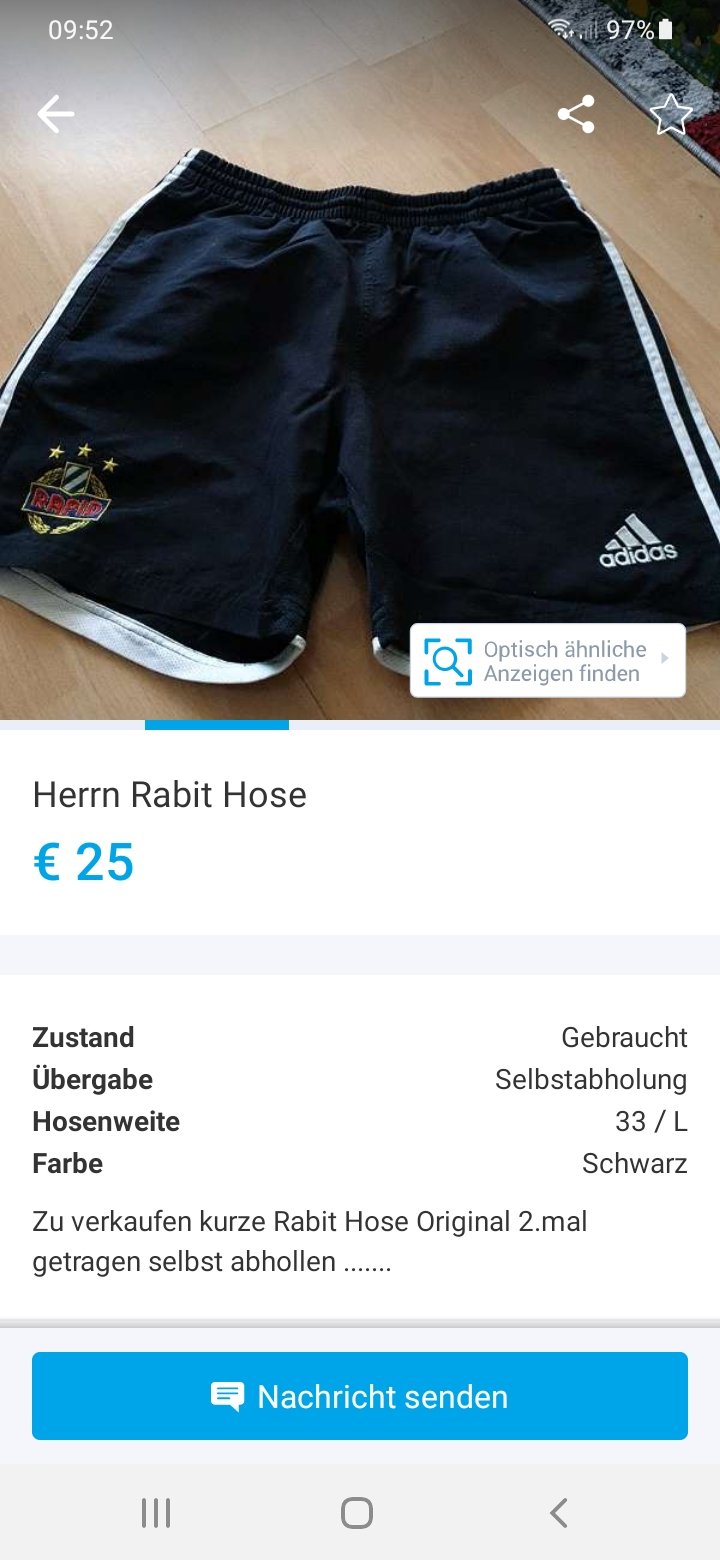Open the shorts photo in full view
The width and height of the screenshot is (720, 1560).
[360, 400]
